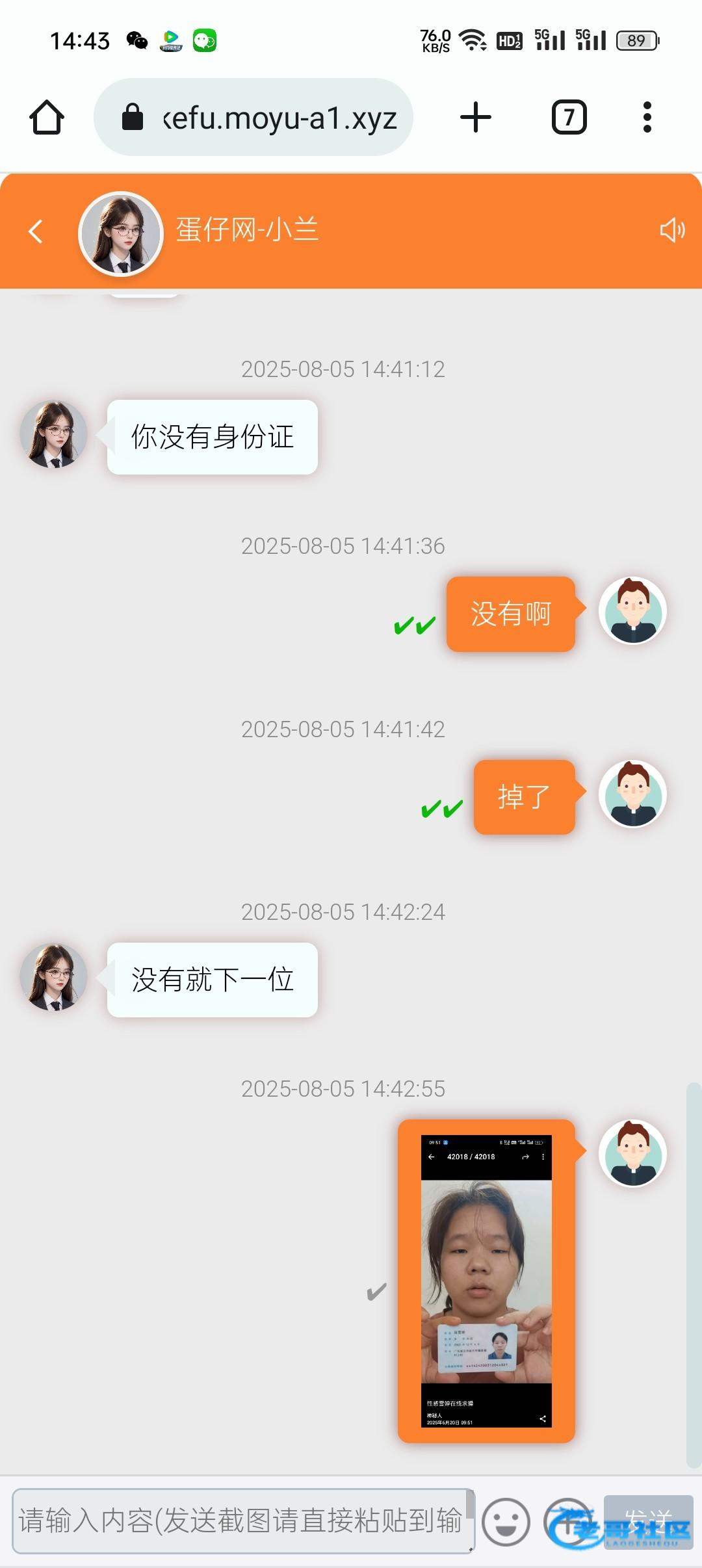This screenshot has height=1568, width=702.
Task: Open the emoji picker
Action: point(506,1522)
